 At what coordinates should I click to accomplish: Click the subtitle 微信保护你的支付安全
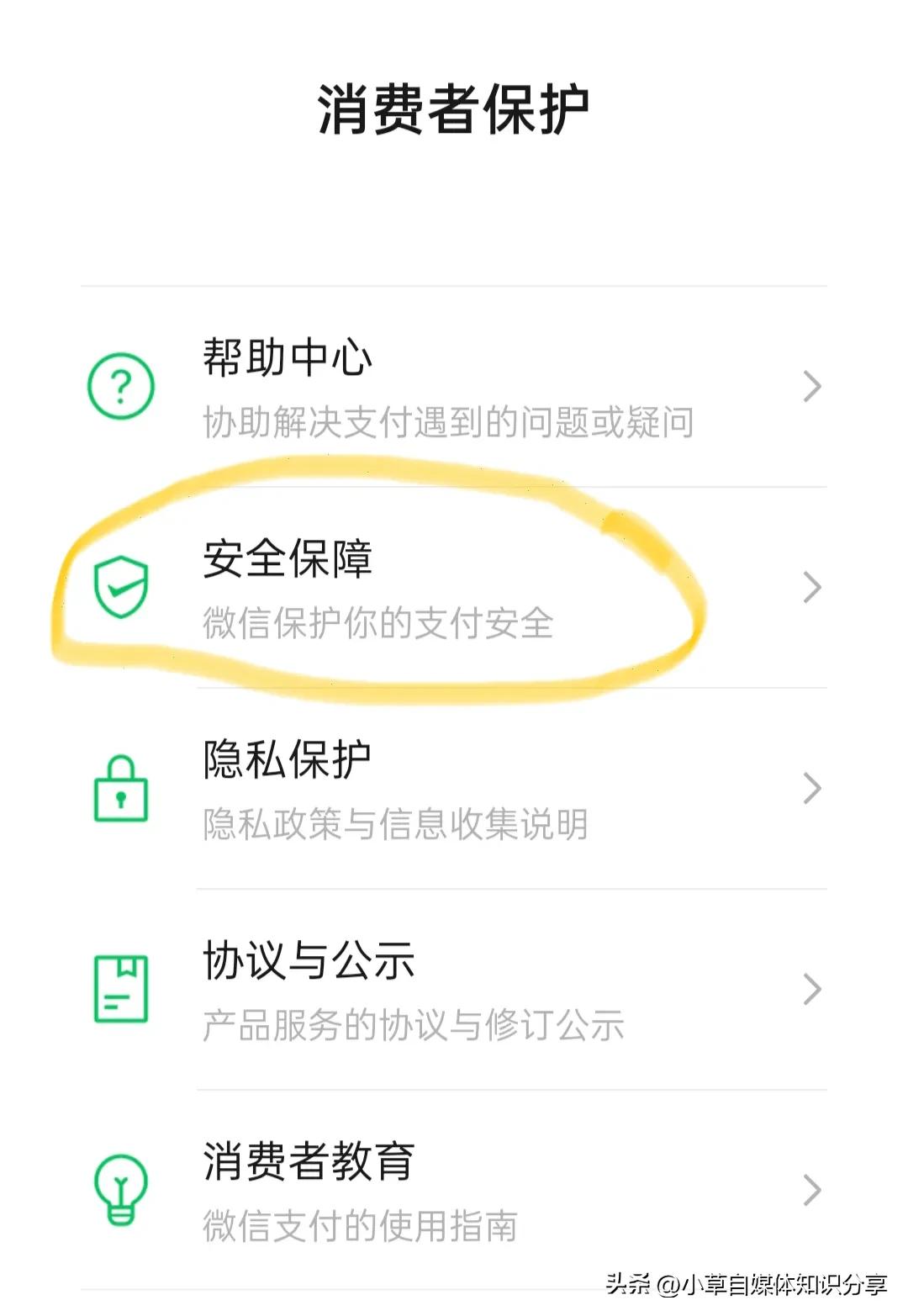click(378, 622)
